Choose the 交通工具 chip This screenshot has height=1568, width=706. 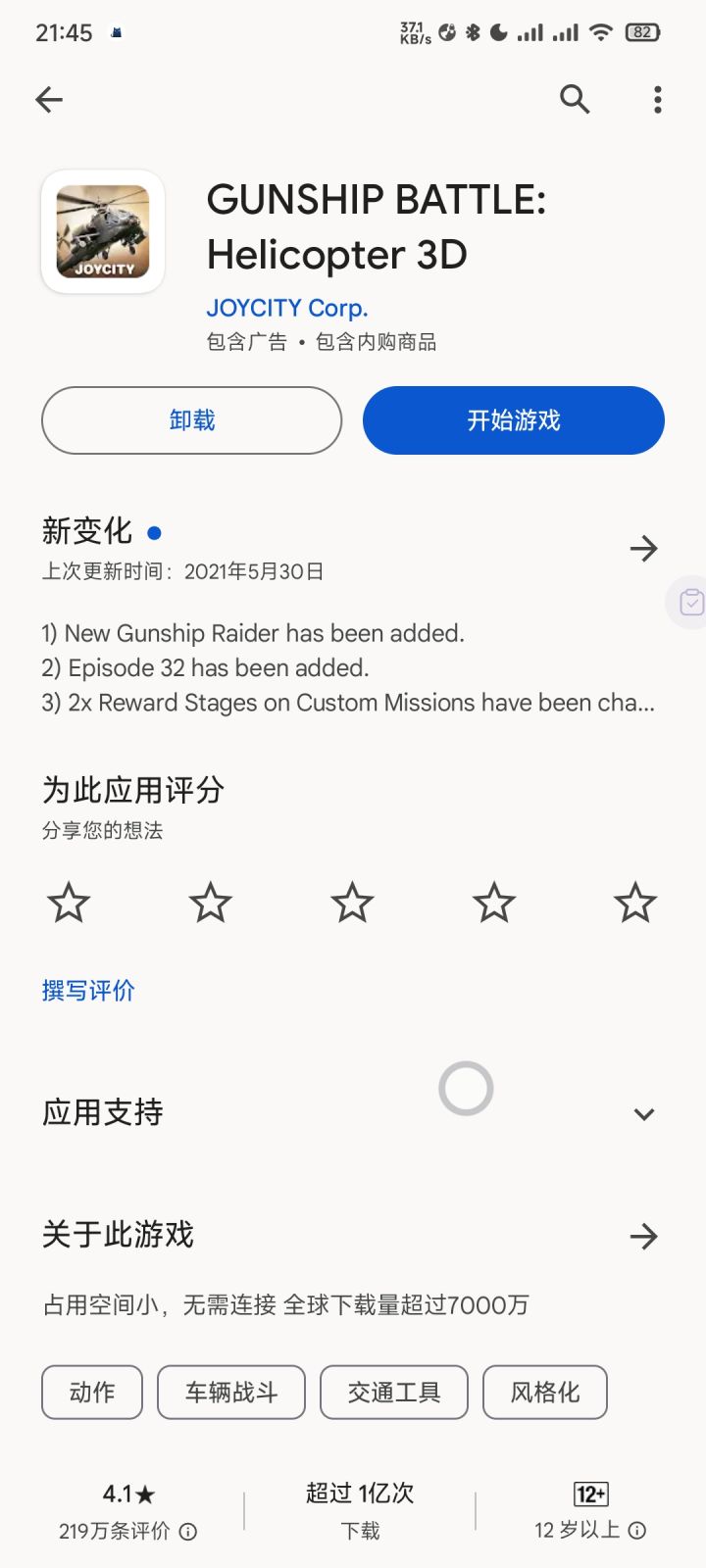[394, 1393]
